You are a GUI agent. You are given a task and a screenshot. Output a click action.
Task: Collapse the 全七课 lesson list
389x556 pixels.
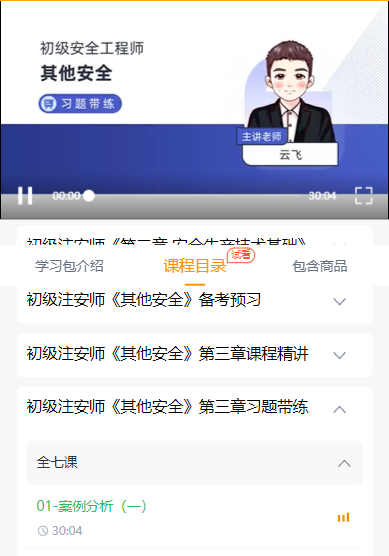(195, 463)
